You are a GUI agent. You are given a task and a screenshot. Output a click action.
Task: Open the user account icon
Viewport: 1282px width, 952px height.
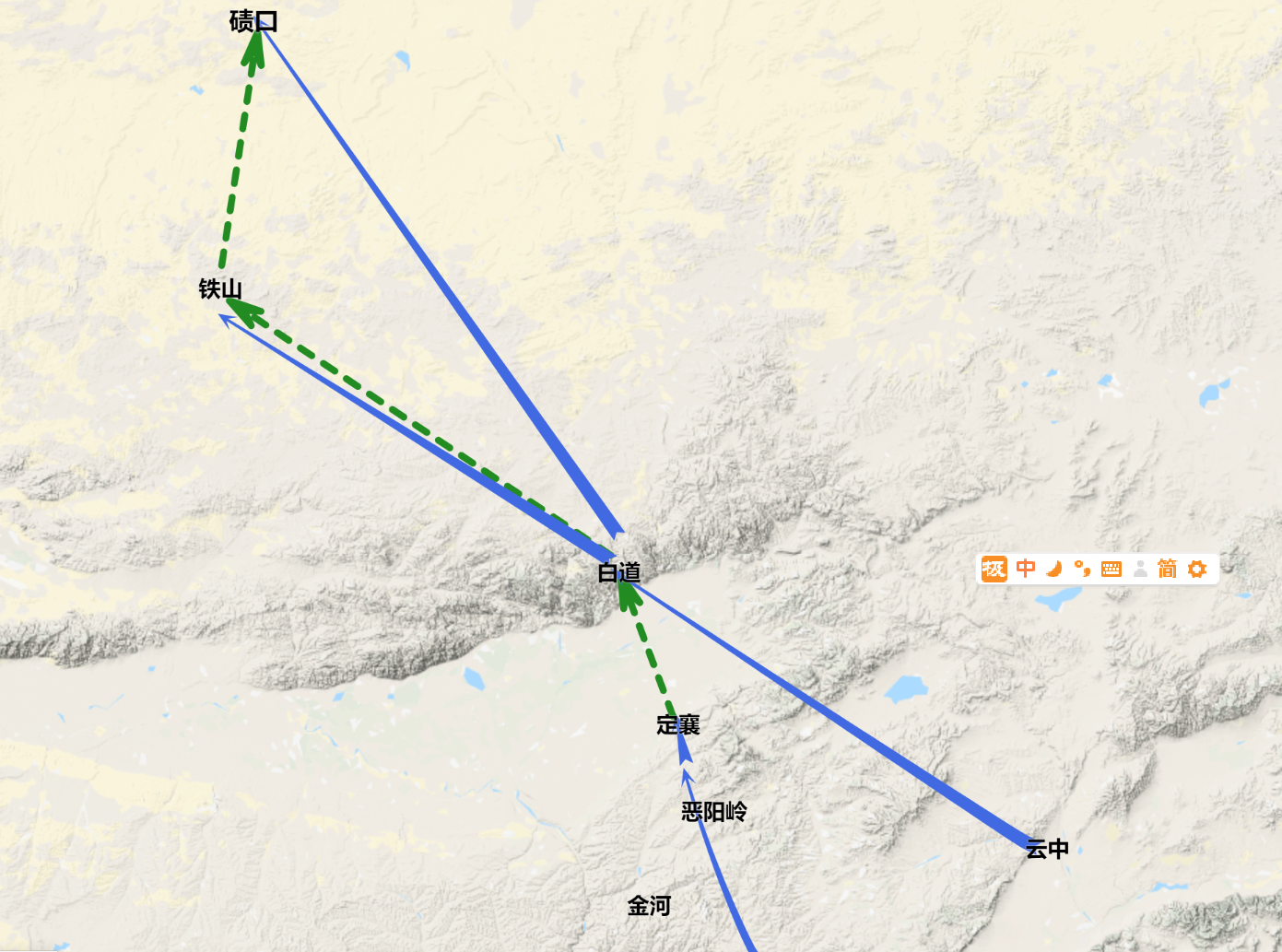[1140, 569]
